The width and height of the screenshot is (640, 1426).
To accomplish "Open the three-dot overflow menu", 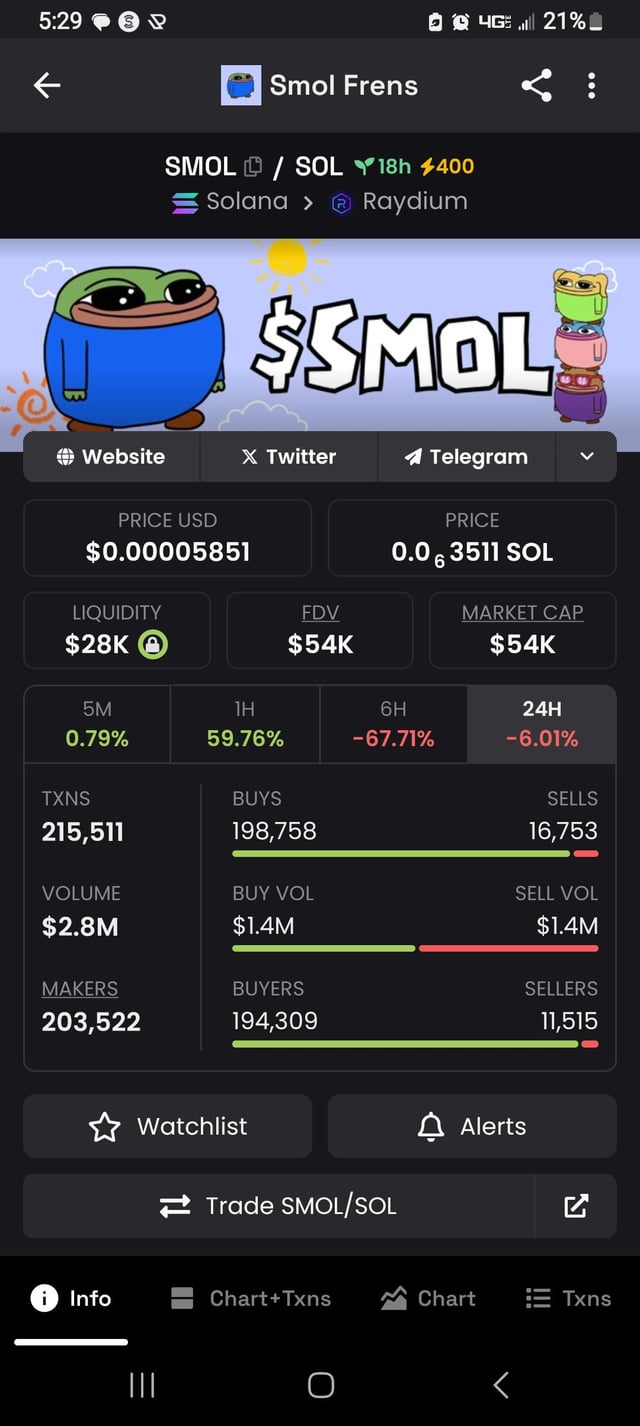I will [x=592, y=86].
